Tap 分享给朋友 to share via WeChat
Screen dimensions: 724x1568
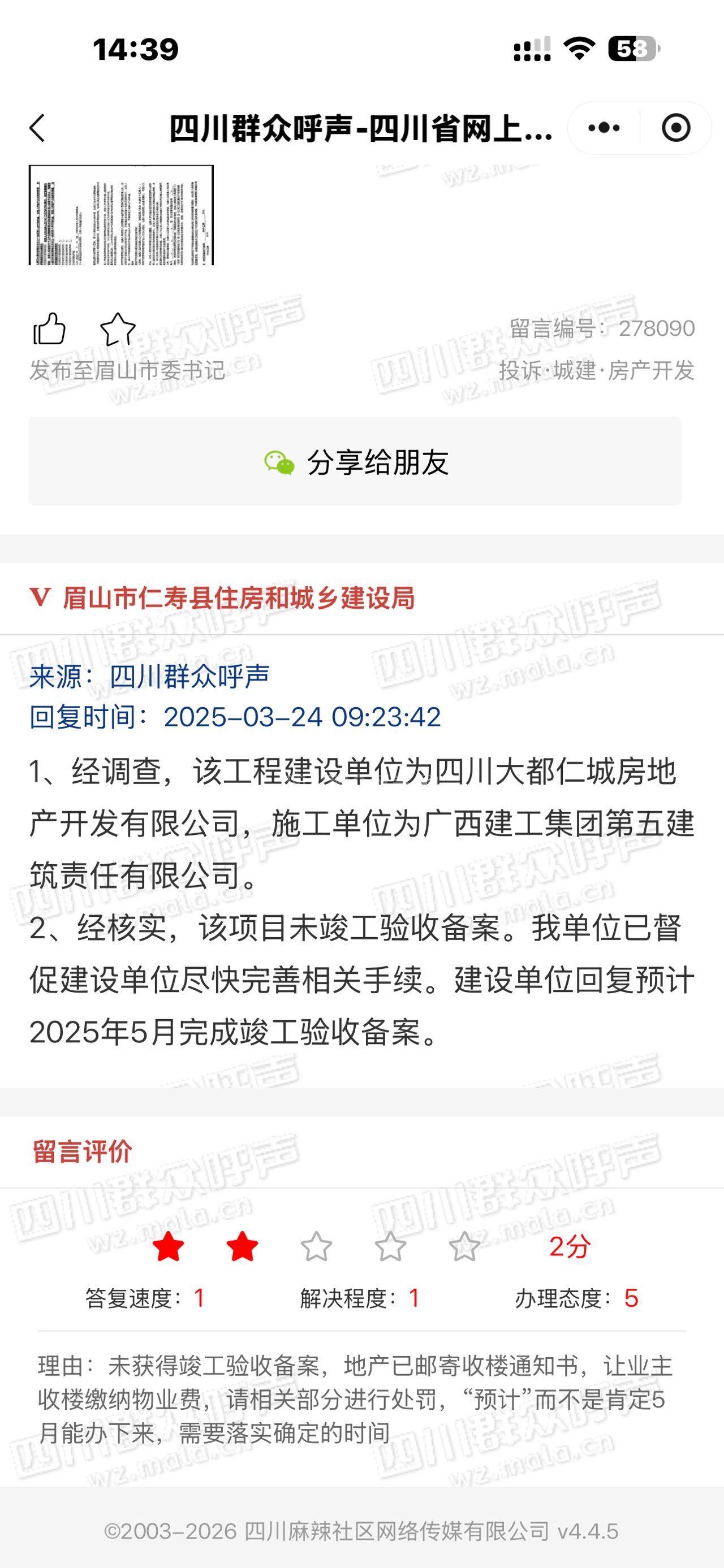355,461
